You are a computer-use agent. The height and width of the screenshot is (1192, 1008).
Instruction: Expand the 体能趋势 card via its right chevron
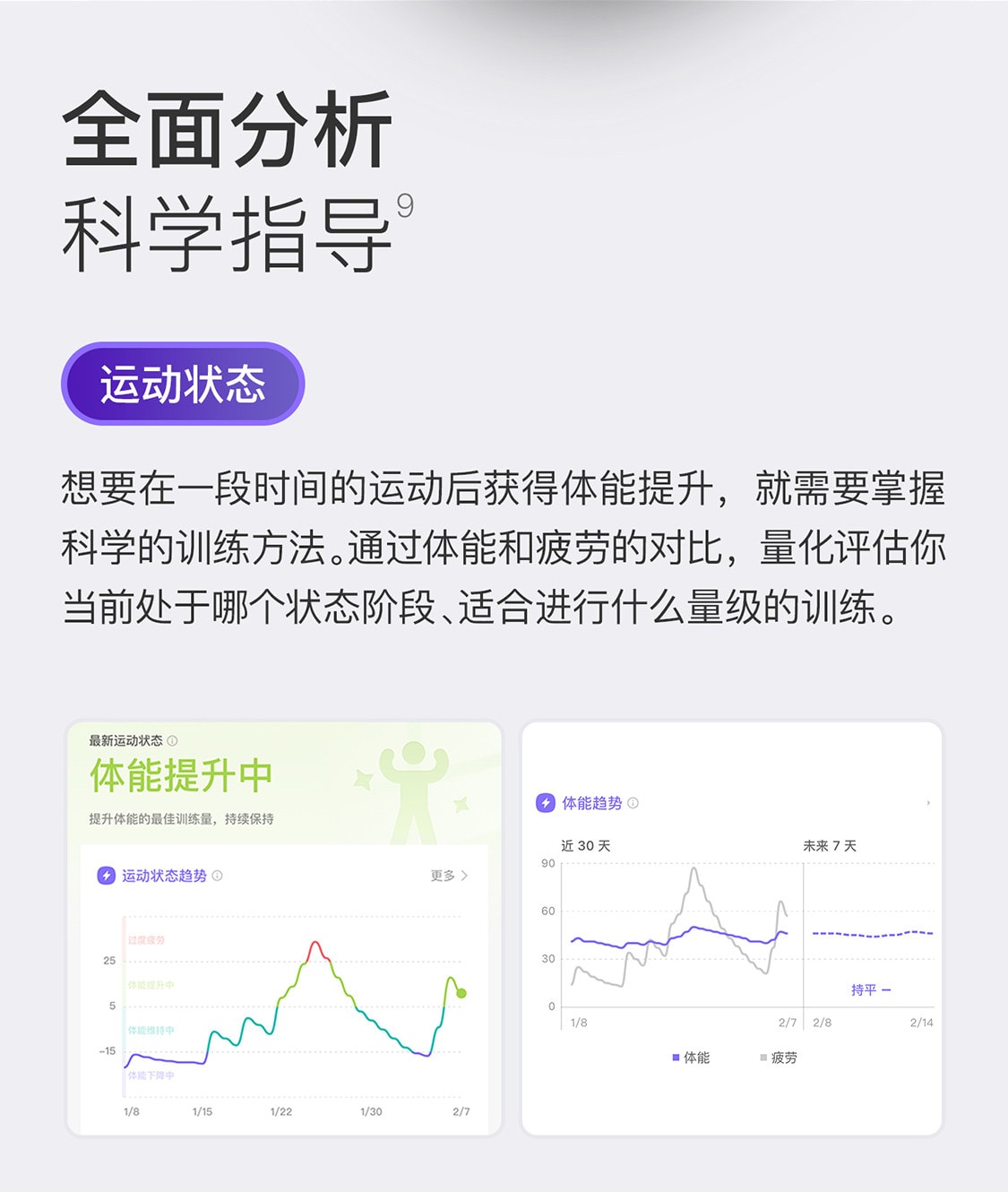coord(929,802)
